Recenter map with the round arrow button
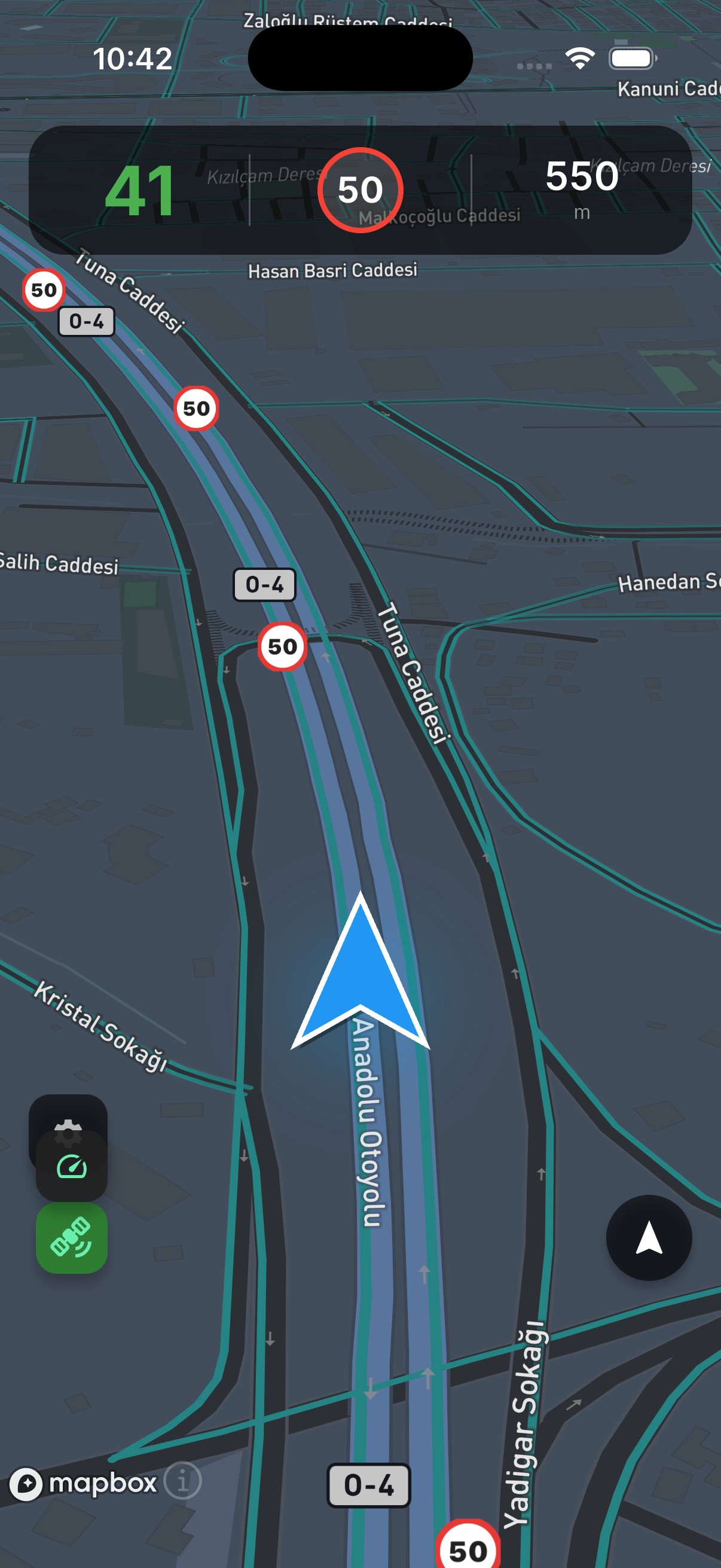This screenshot has width=721, height=1568. tap(648, 1238)
